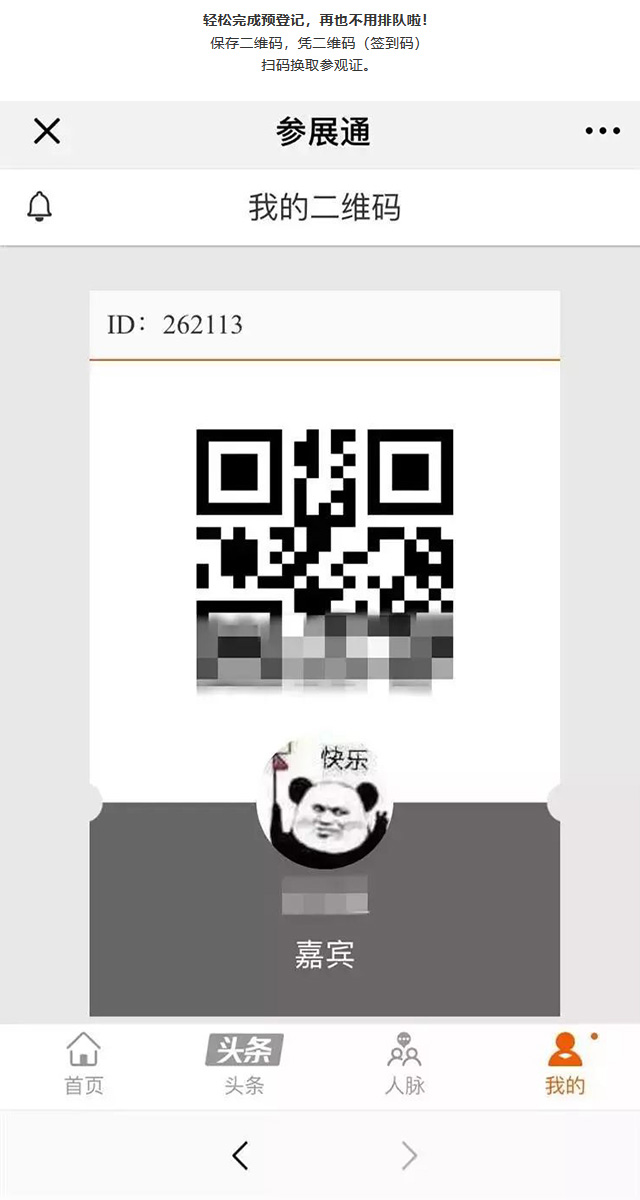Screen dimensions: 640x1200
Task: Select the 我的 tab
Action: click(565, 1065)
